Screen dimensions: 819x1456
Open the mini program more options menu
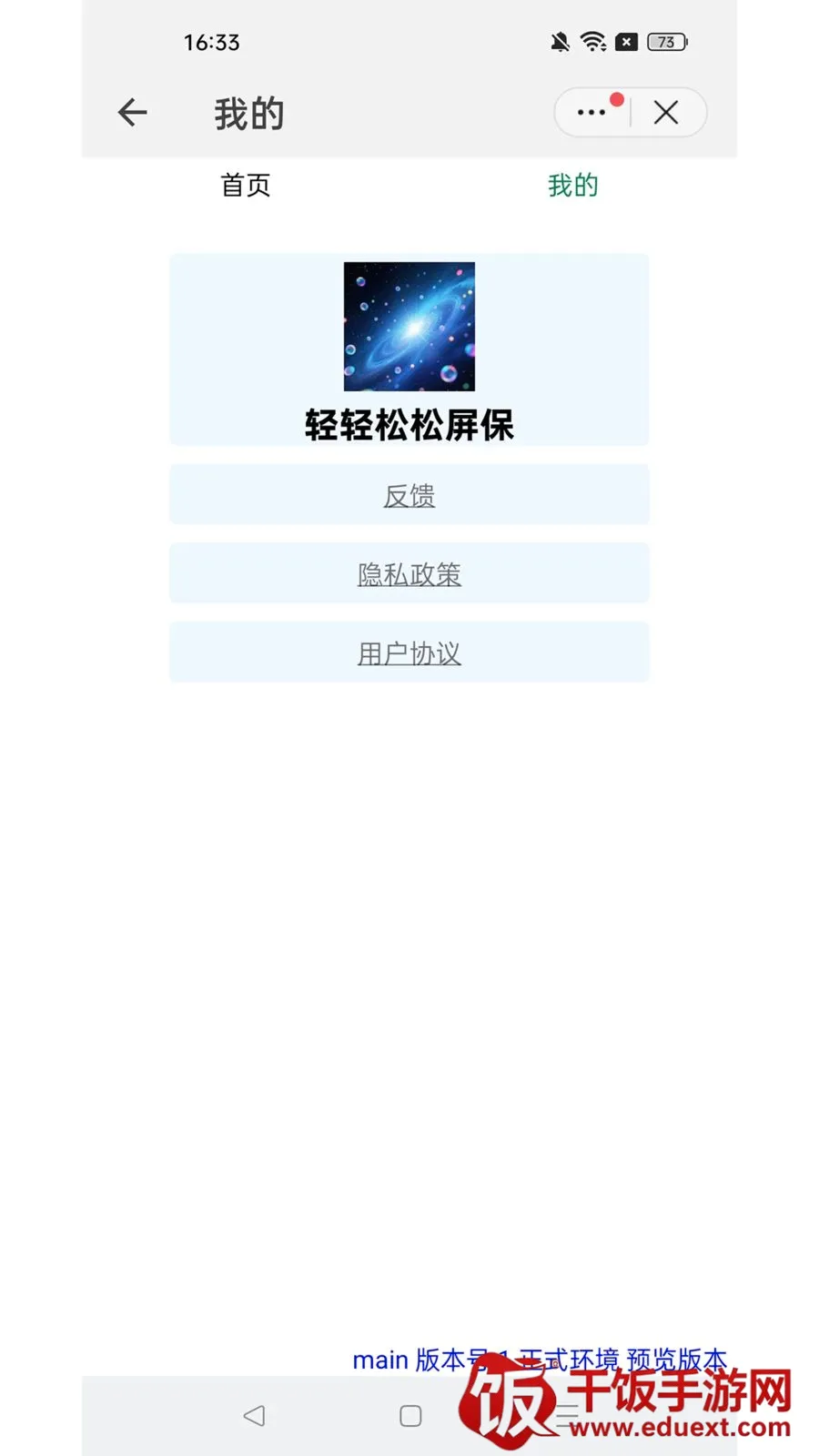[591, 113]
